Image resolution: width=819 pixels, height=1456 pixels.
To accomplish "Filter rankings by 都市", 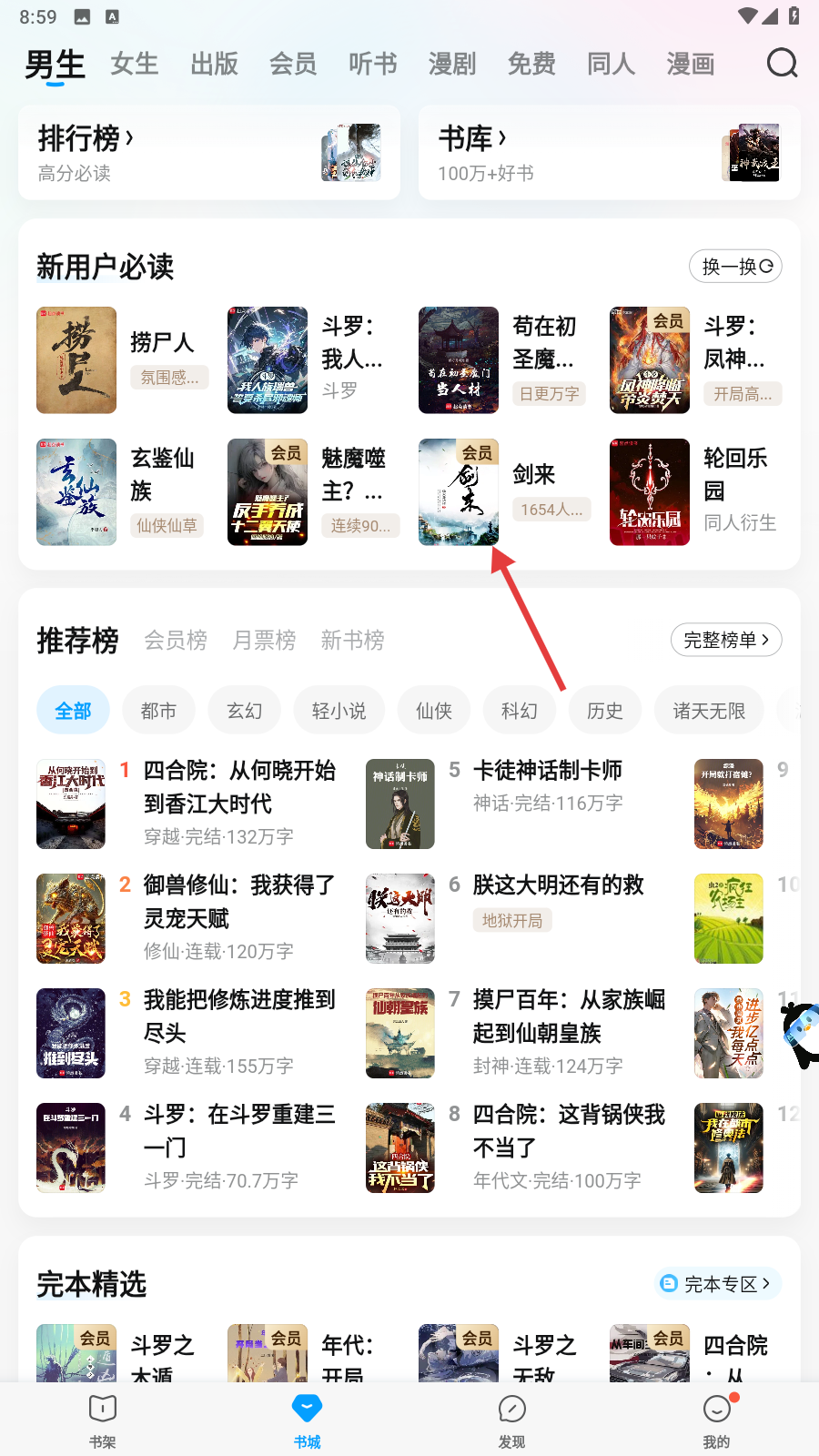I will click(x=158, y=711).
